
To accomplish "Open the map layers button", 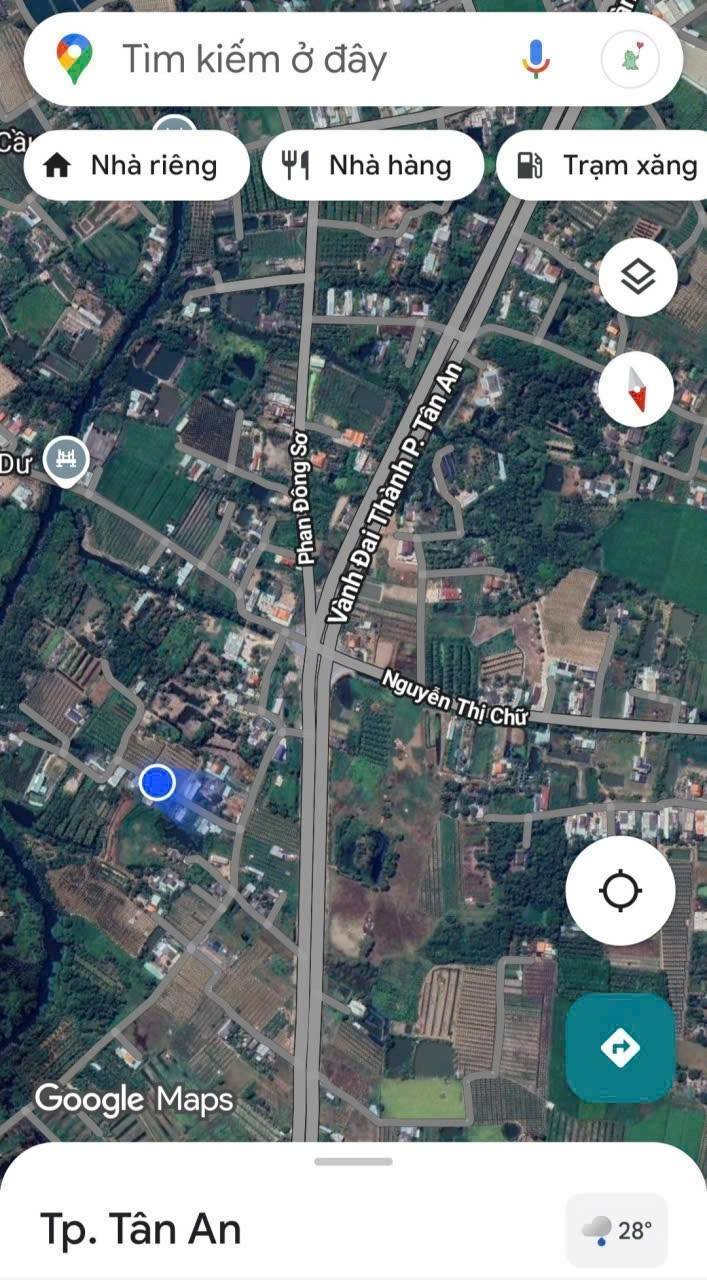I will click(637, 277).
